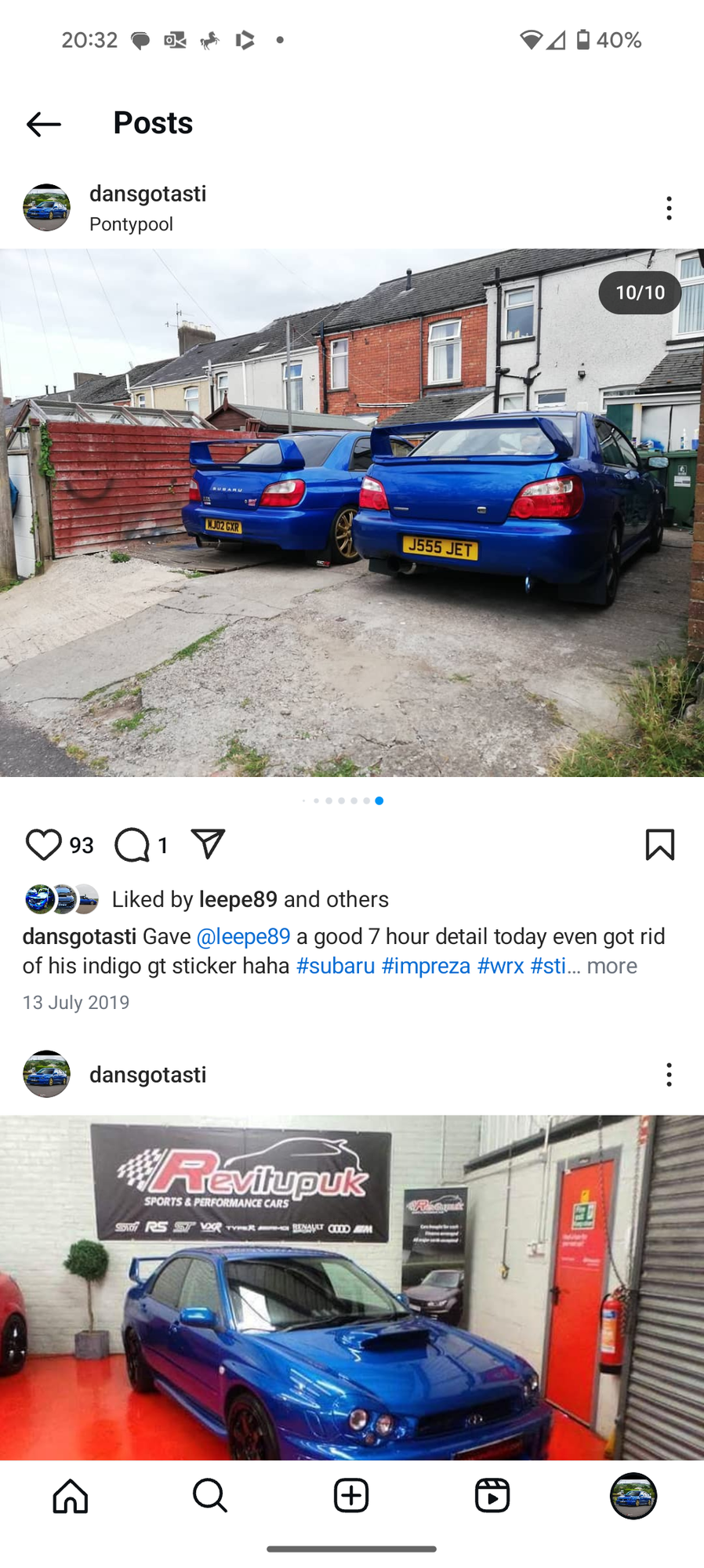704x1568 pixels.
Task: Go back from the Posts screen
Action: (43, 124)
